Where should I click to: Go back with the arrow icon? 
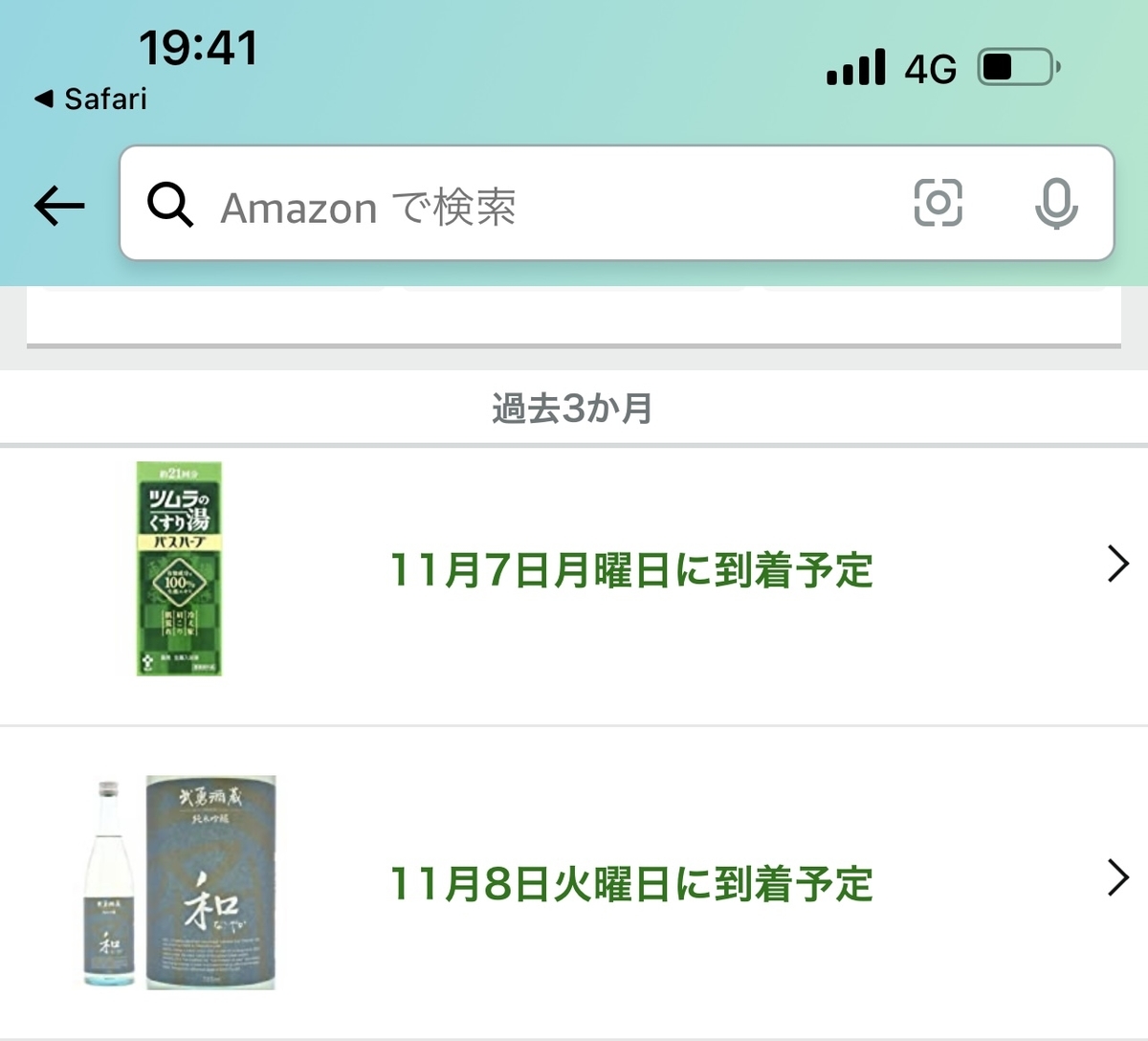[x=59, y=205]
